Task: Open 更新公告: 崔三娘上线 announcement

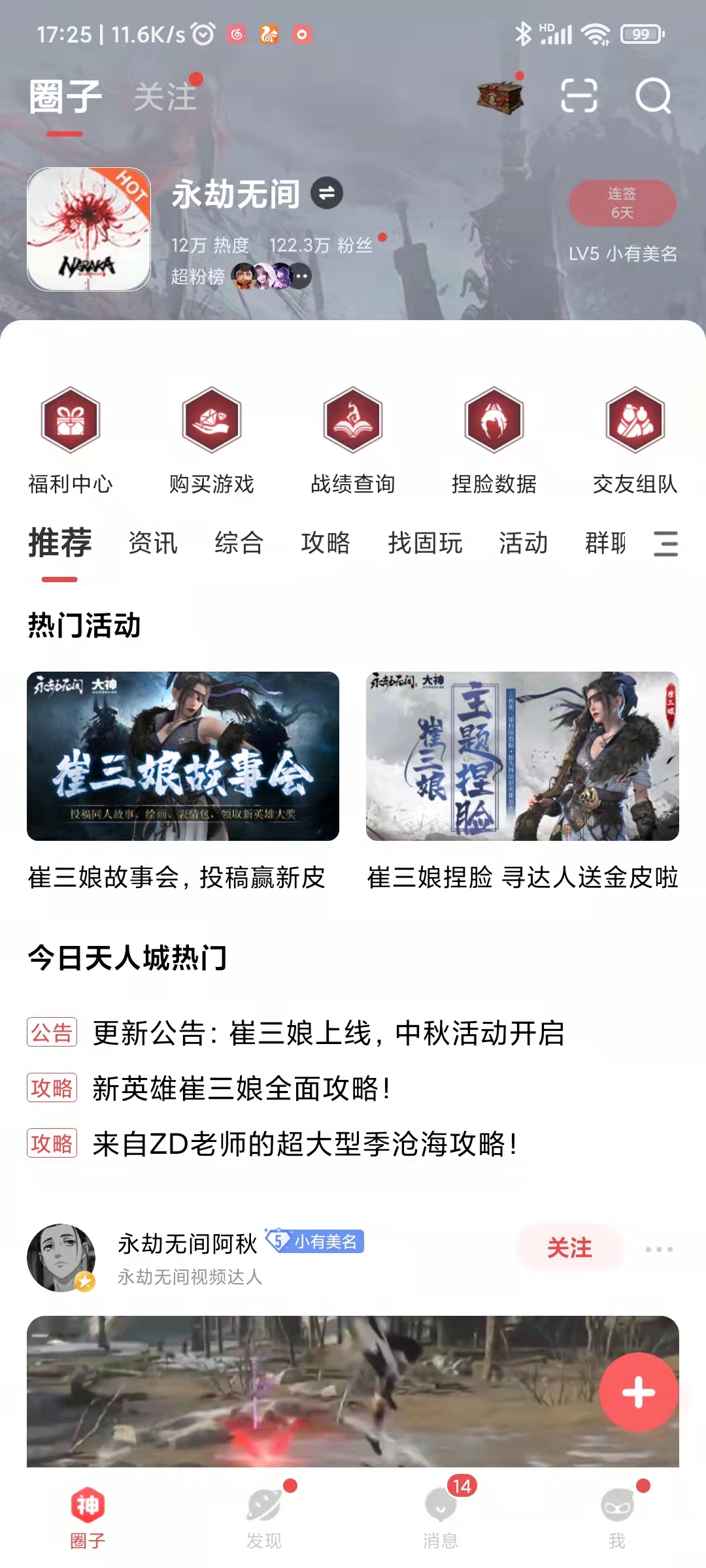Action: click(328, 1033)
